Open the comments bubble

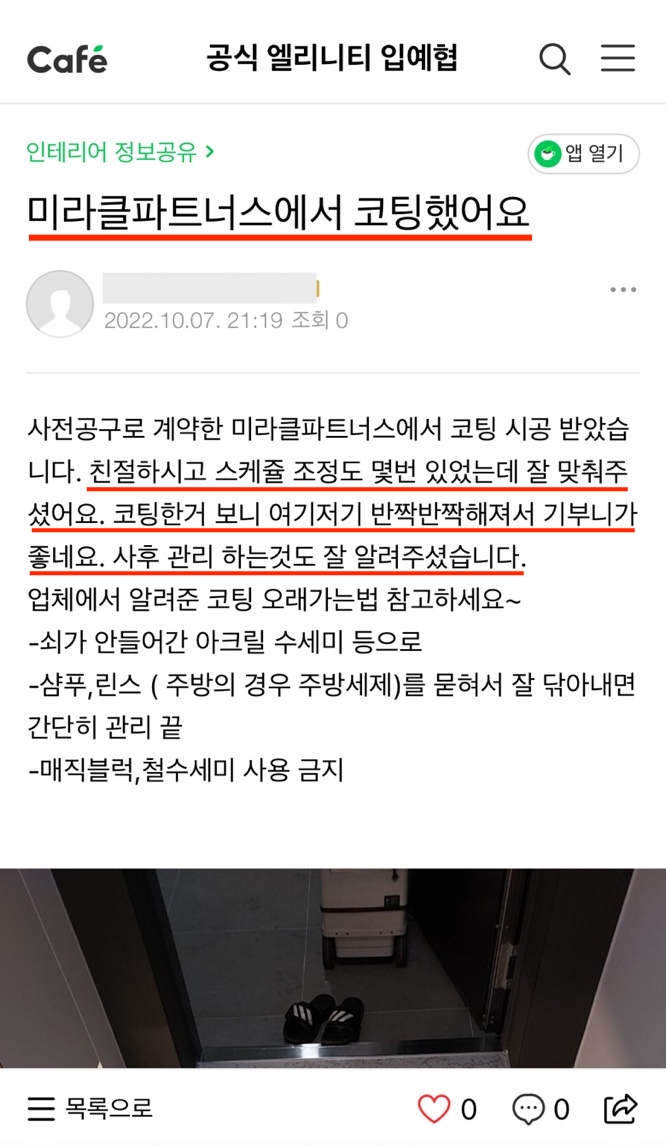coord(528,1108)
